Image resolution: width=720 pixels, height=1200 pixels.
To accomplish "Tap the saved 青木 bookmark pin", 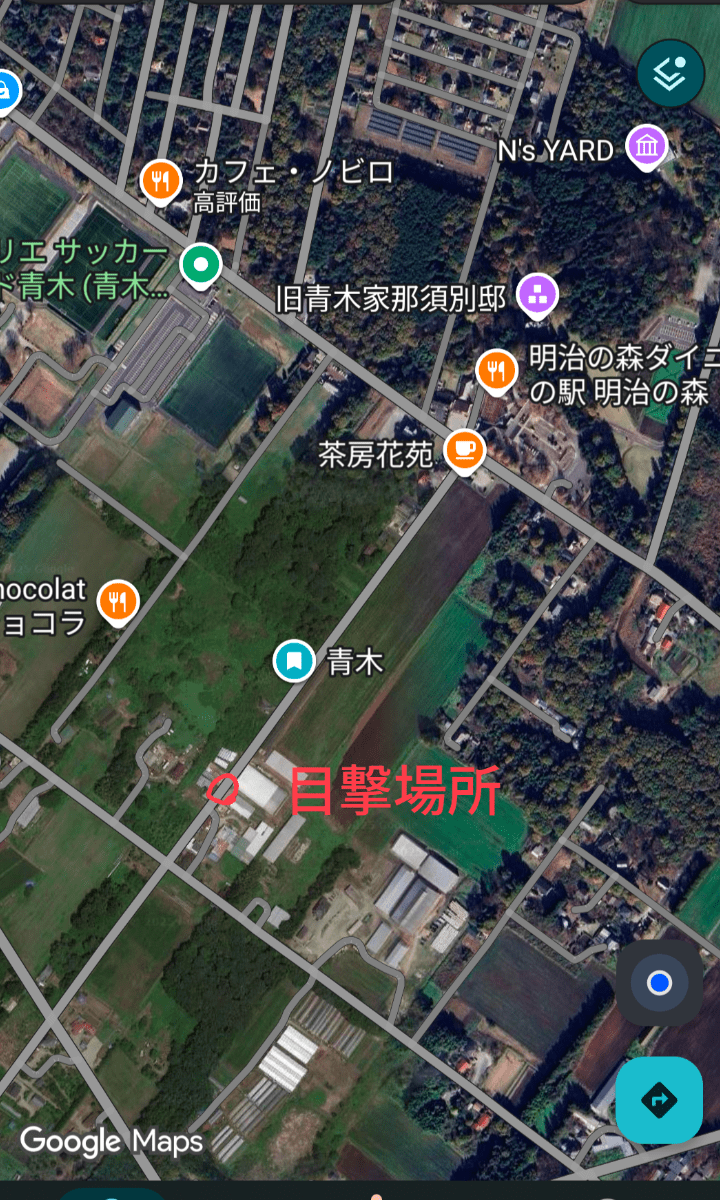I will [294, 661].
